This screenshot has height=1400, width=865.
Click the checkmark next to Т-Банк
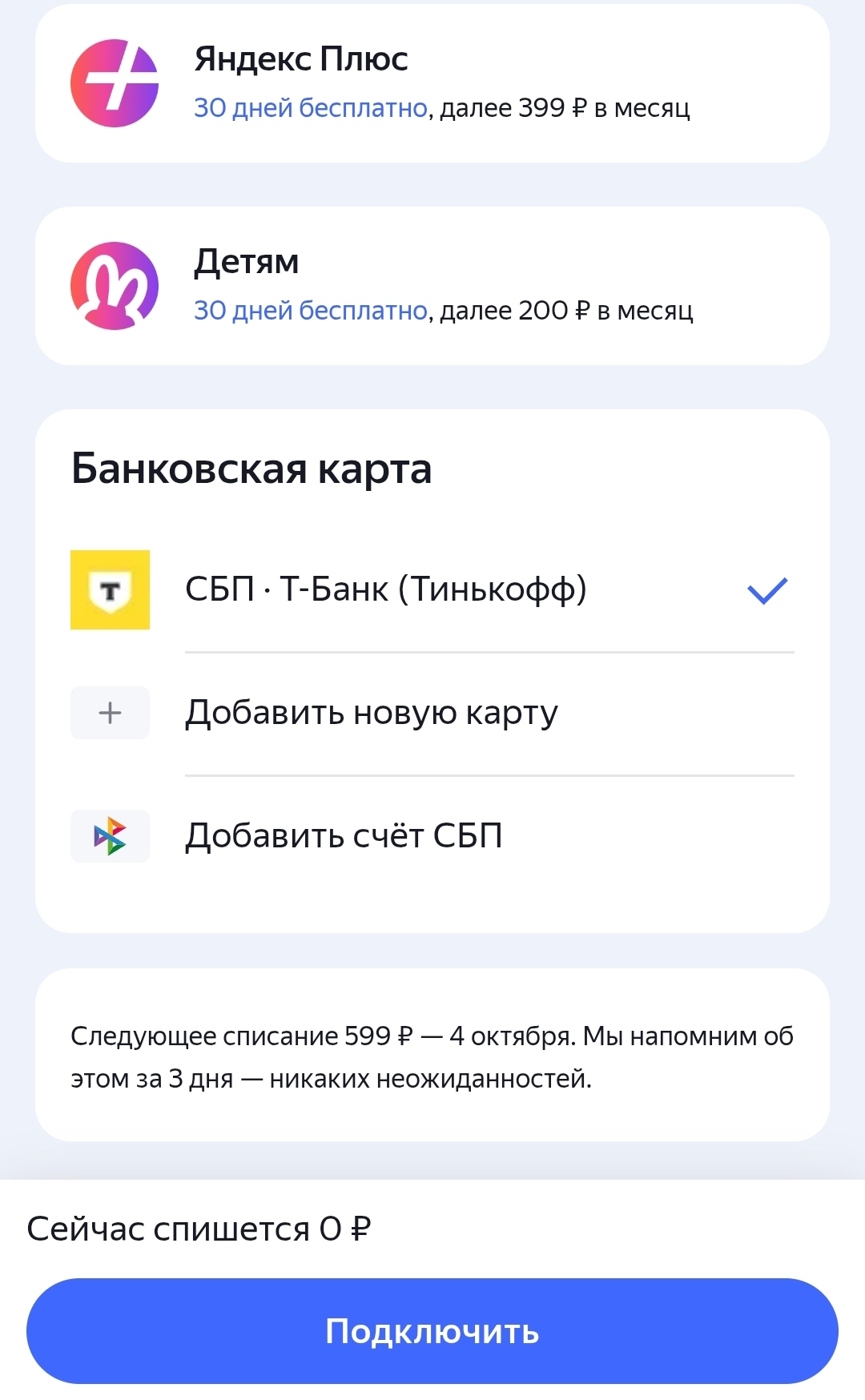click(766, 589)
